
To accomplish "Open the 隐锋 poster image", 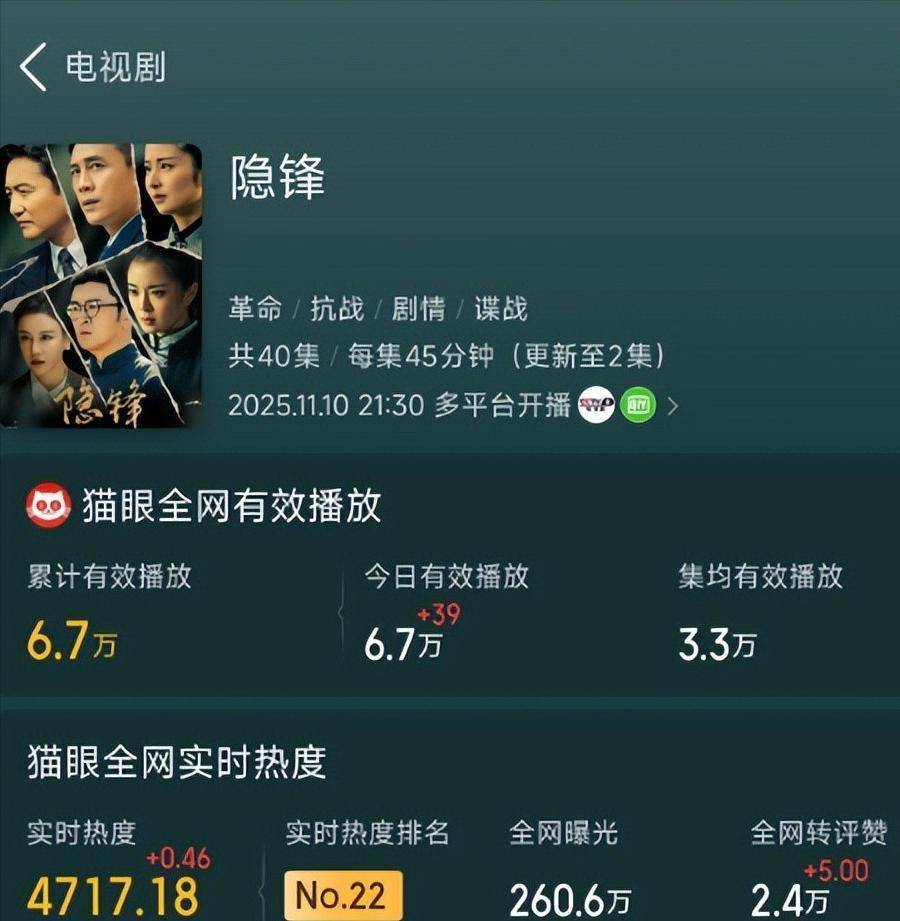I will tap(101, 286).
